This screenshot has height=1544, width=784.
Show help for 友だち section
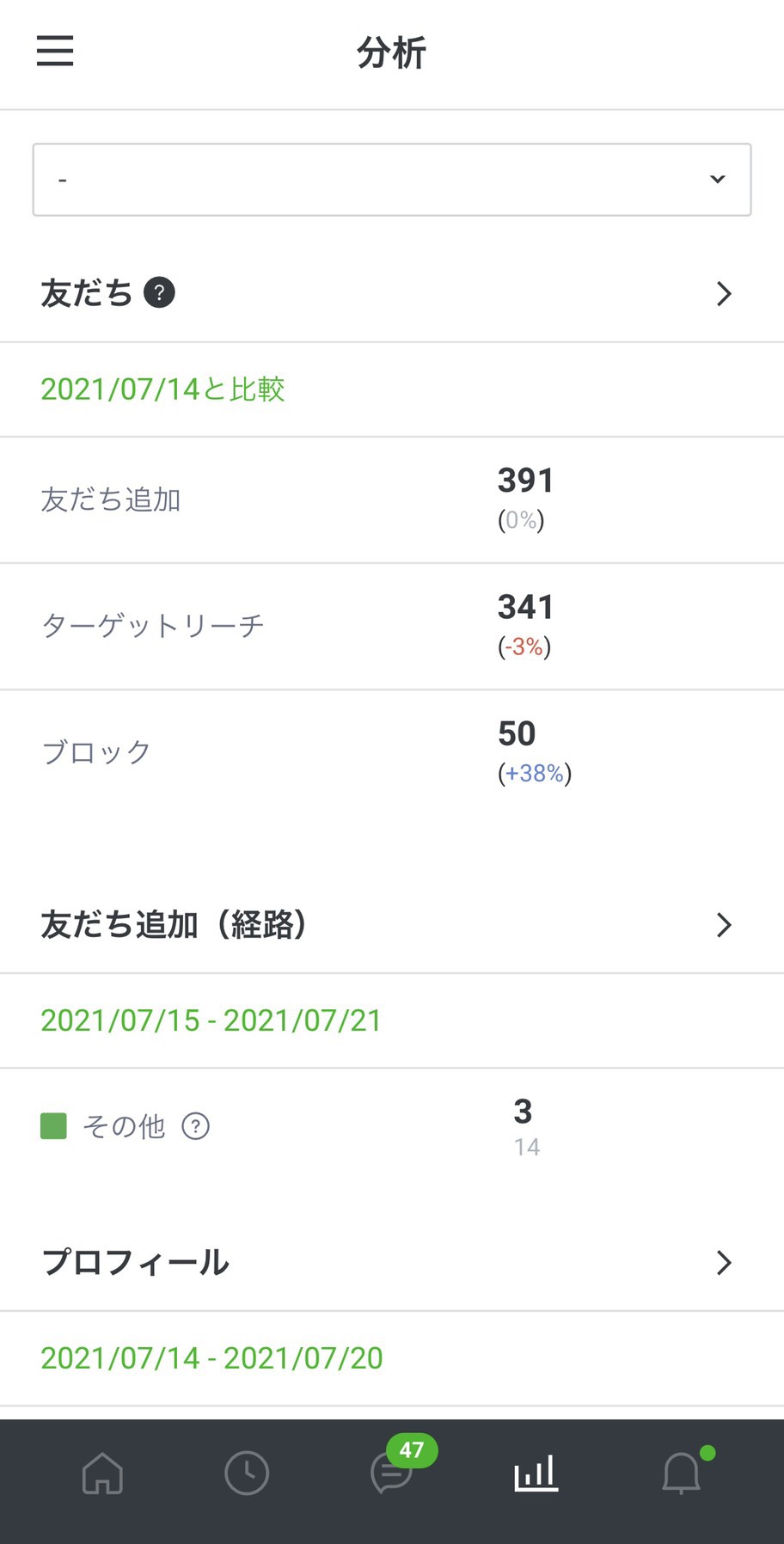[159, 293]
